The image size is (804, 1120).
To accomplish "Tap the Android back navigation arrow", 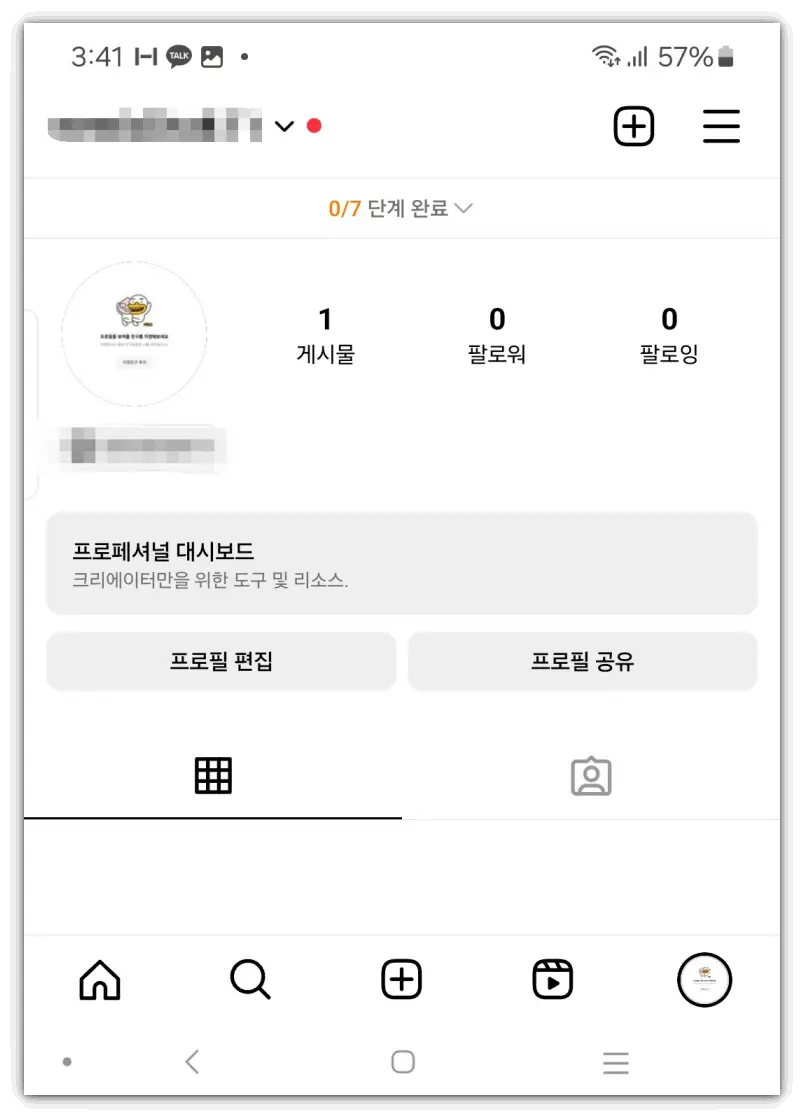I will [191, 1063].
